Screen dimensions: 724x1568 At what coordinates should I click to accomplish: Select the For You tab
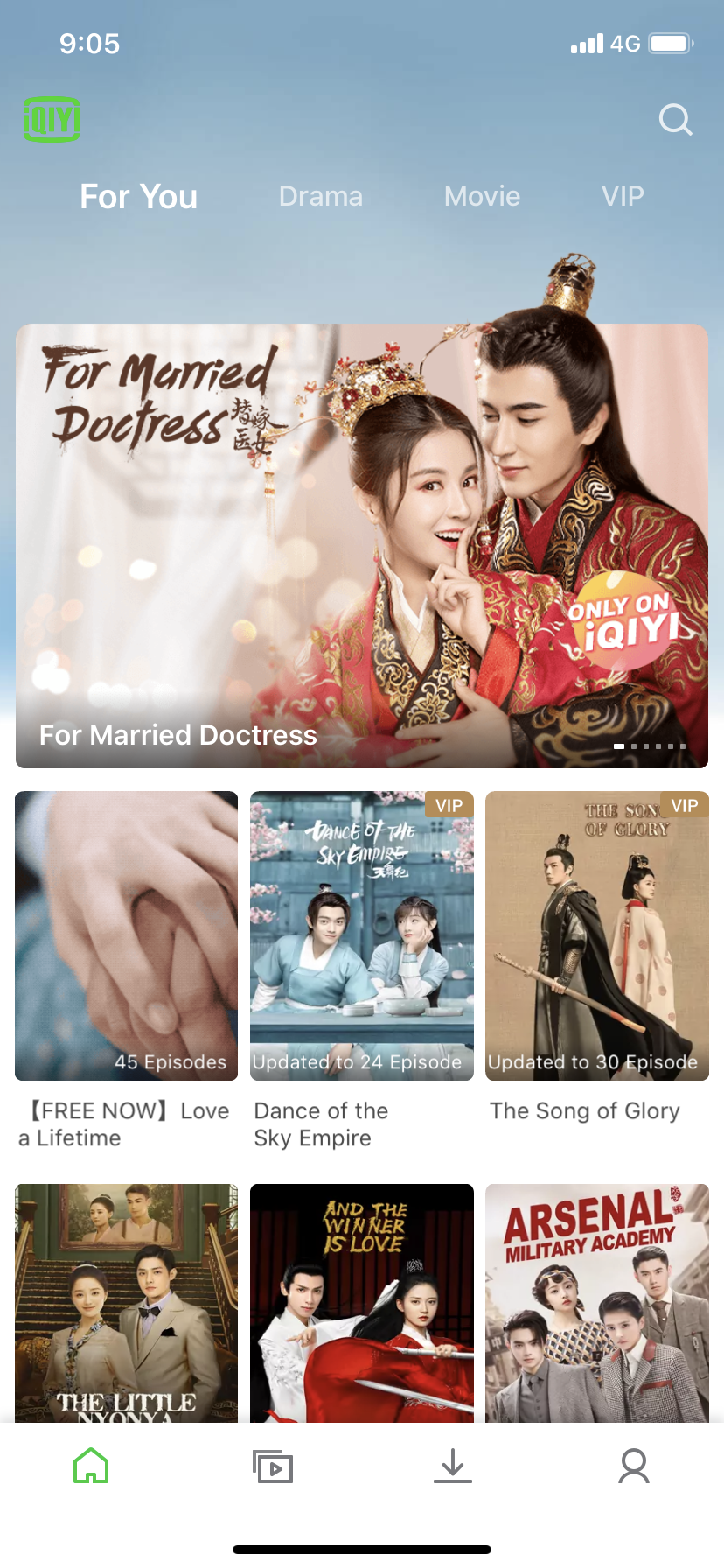(138, 196)
